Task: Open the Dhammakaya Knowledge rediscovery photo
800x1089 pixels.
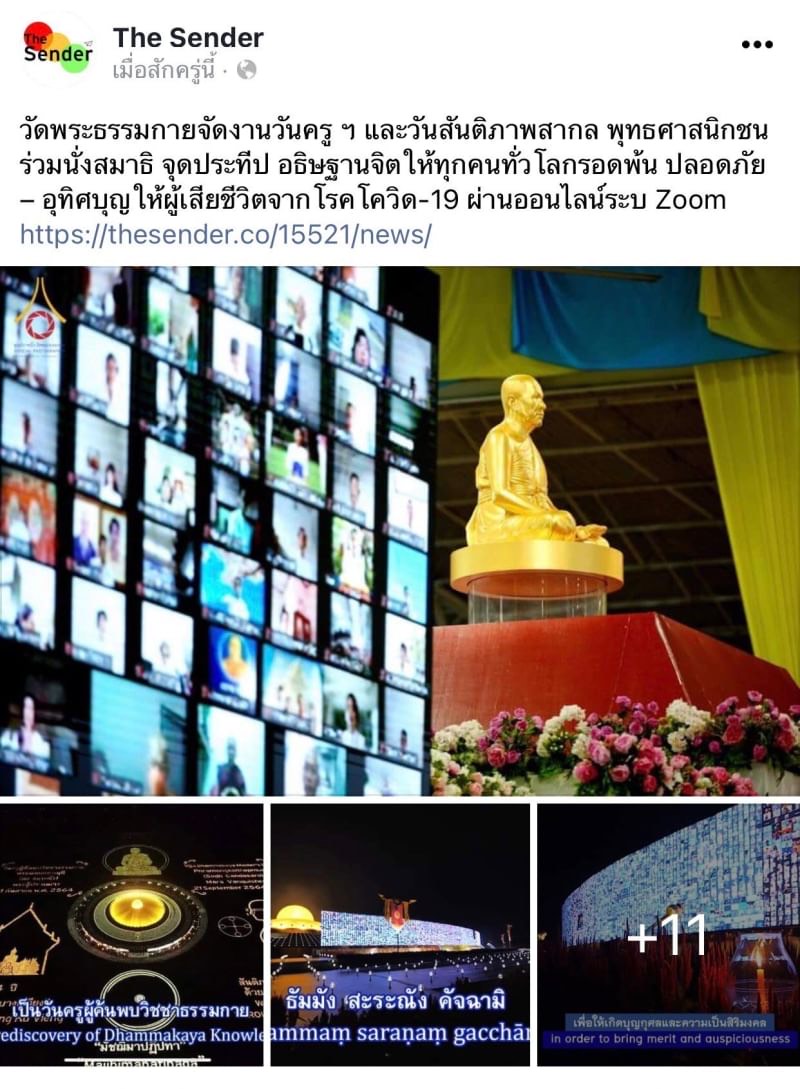Action: pos(131,934)
